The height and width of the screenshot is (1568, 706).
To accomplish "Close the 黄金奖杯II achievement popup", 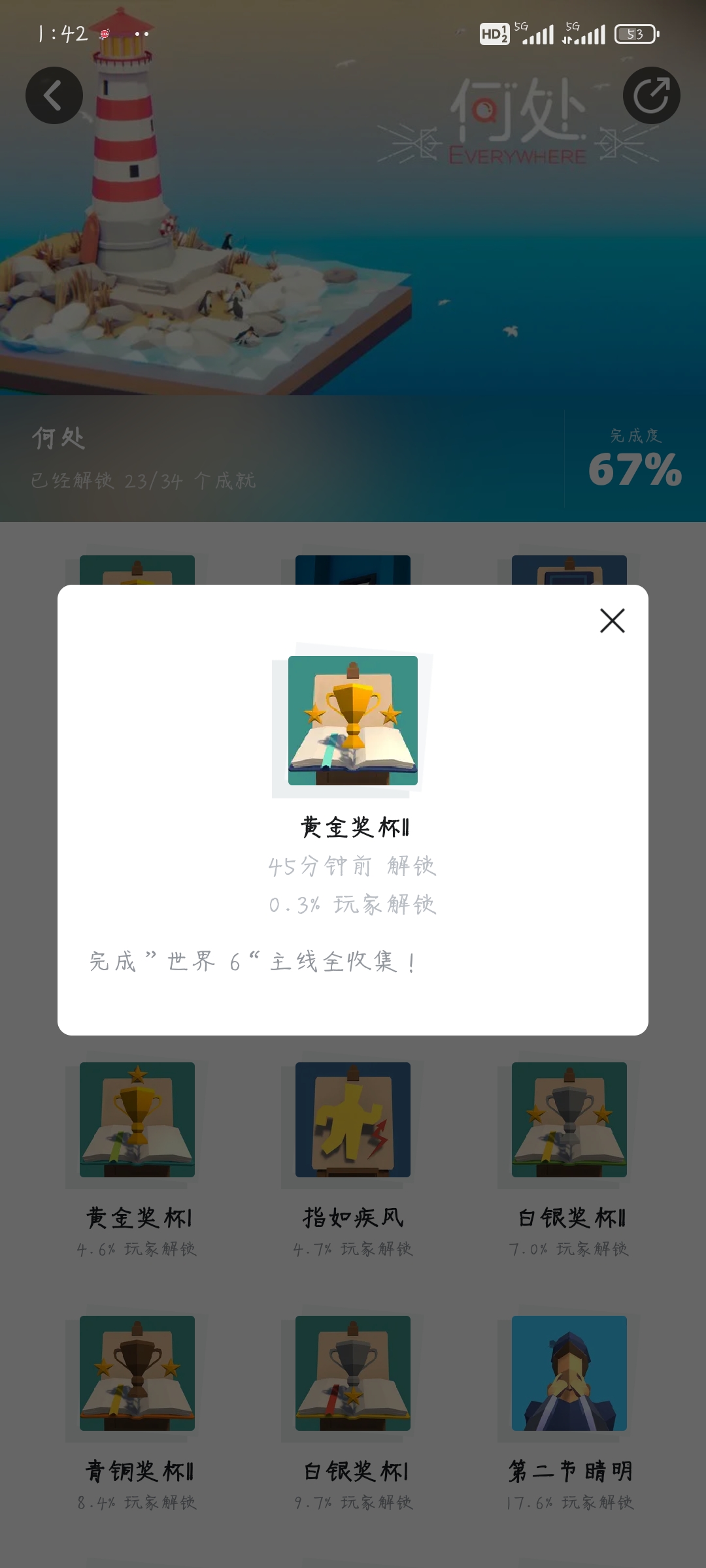I will 613,621.
